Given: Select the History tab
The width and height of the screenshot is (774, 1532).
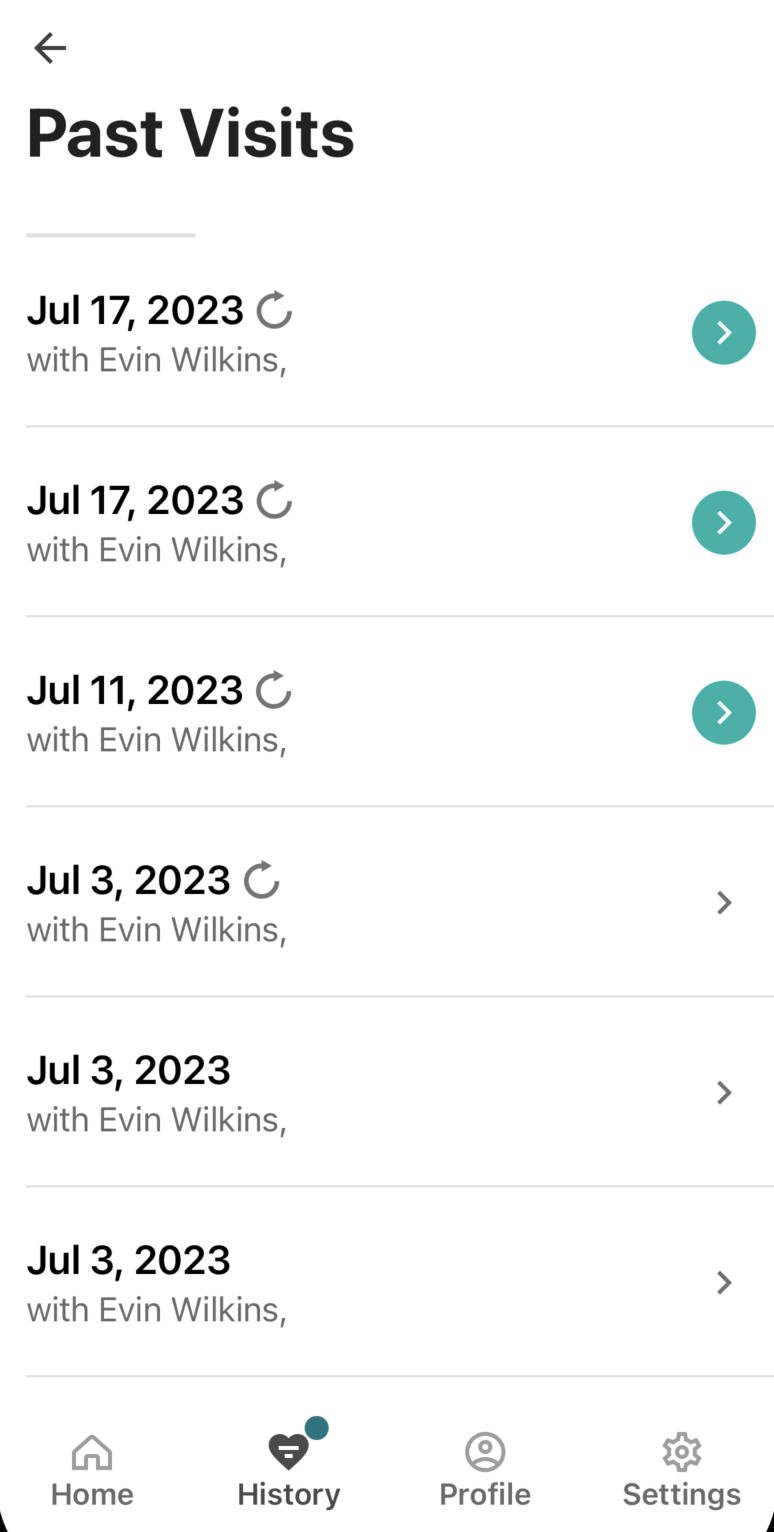Looking at the screenshot, I should (x=289, y=1472).
